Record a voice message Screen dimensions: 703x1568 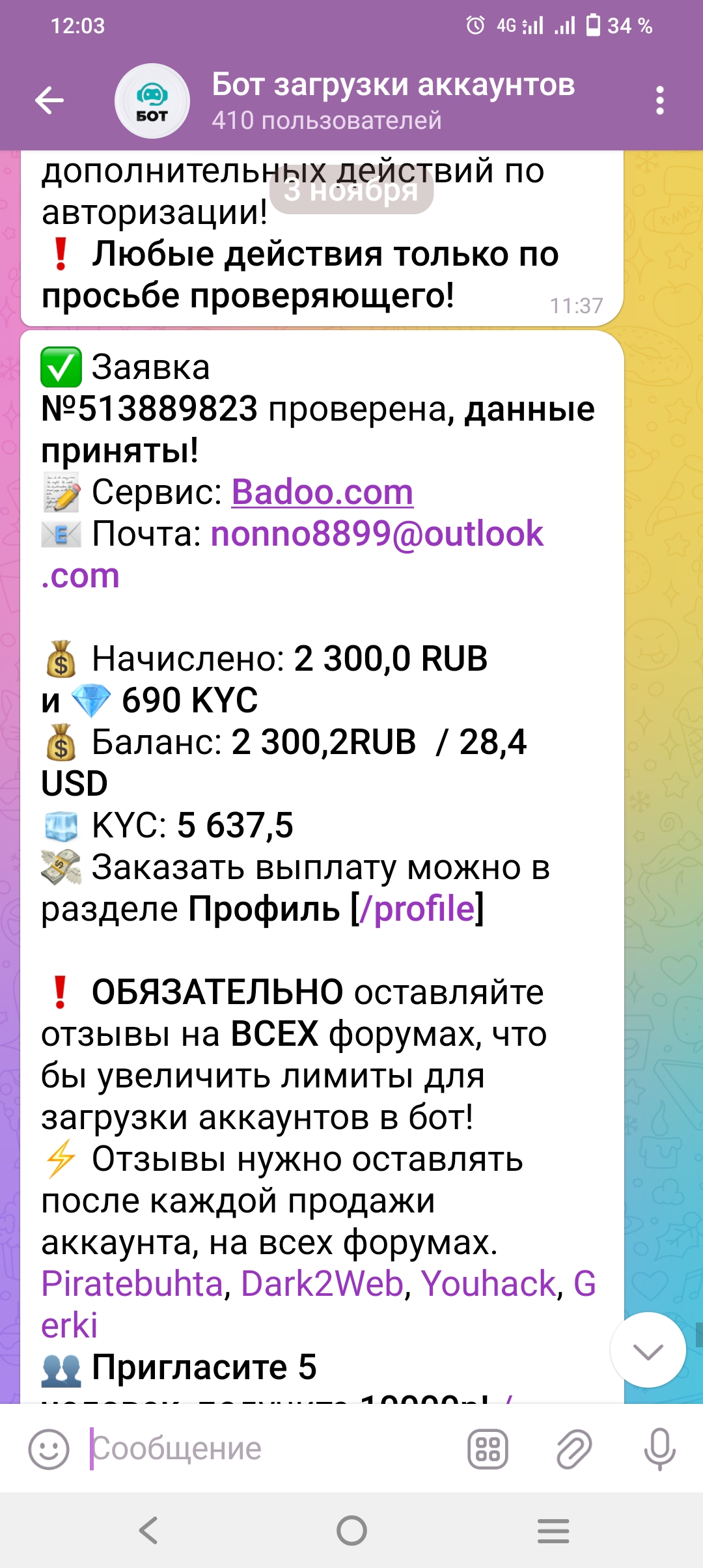659,1449
